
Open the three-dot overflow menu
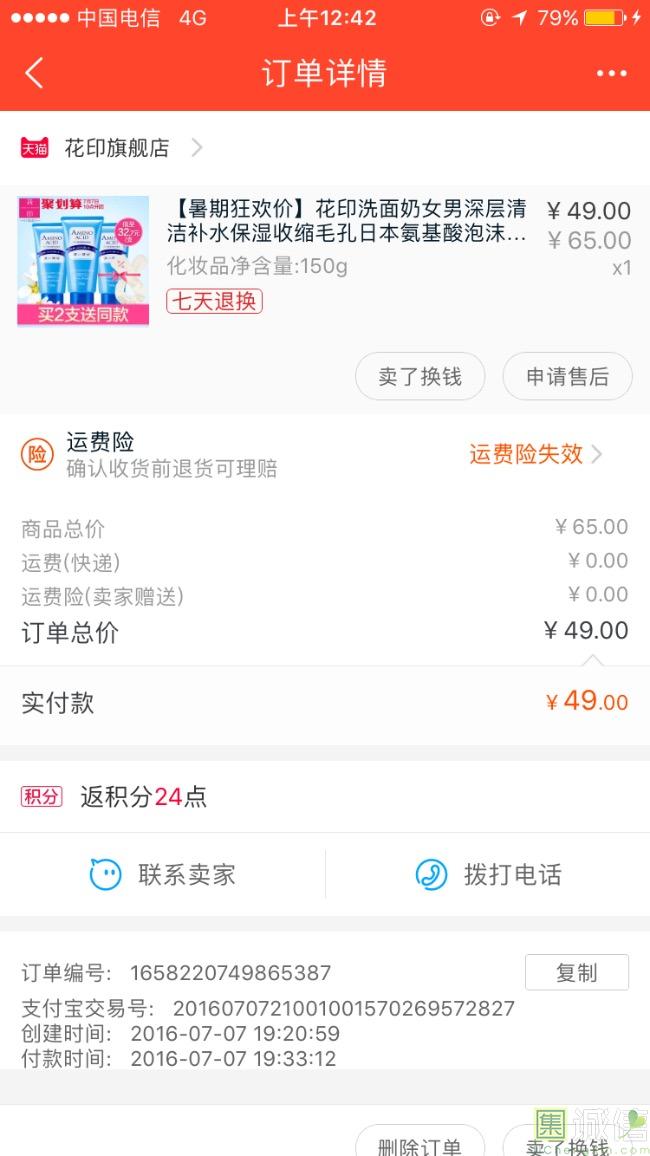tap(612, 73)
